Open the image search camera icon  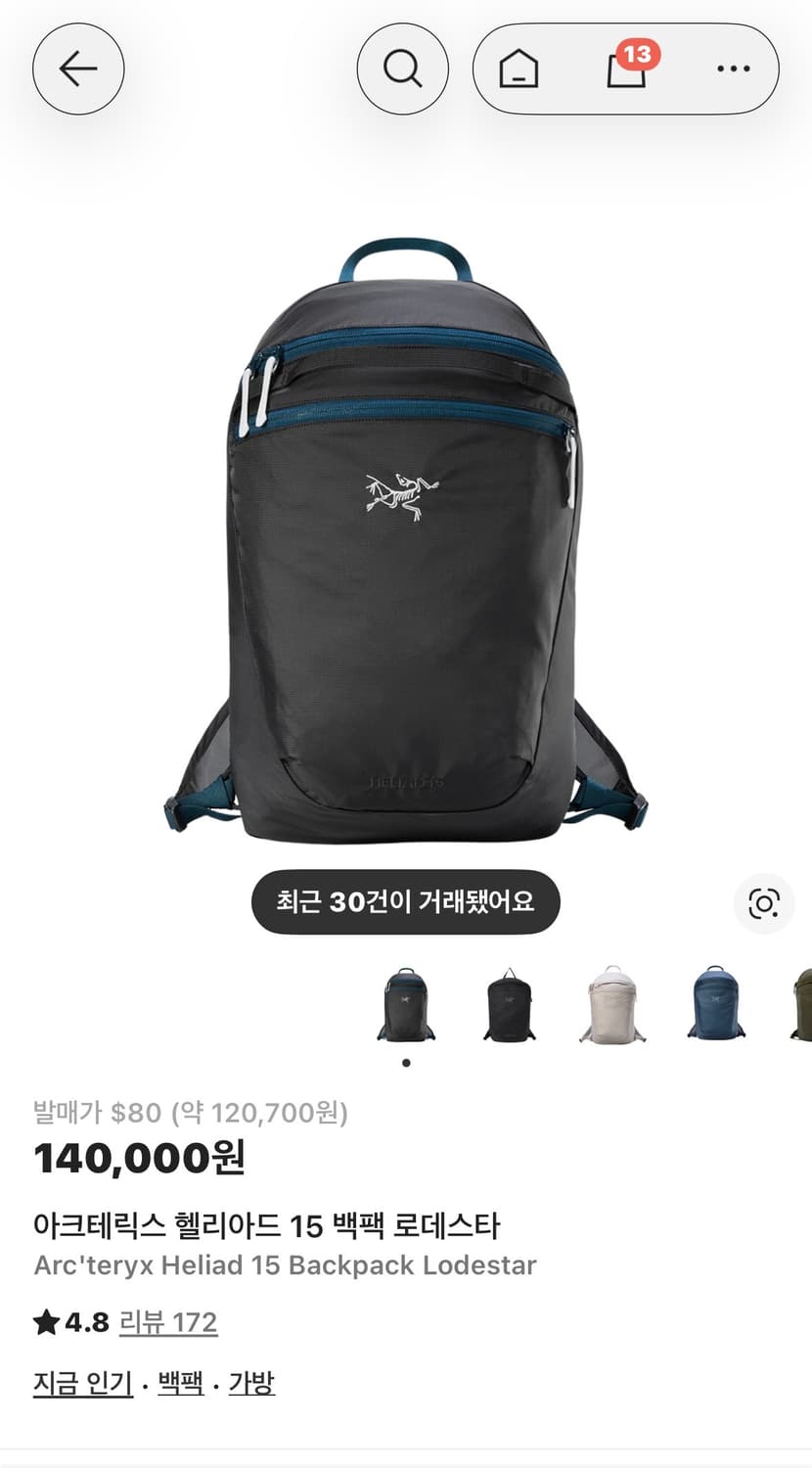(764, 902)
